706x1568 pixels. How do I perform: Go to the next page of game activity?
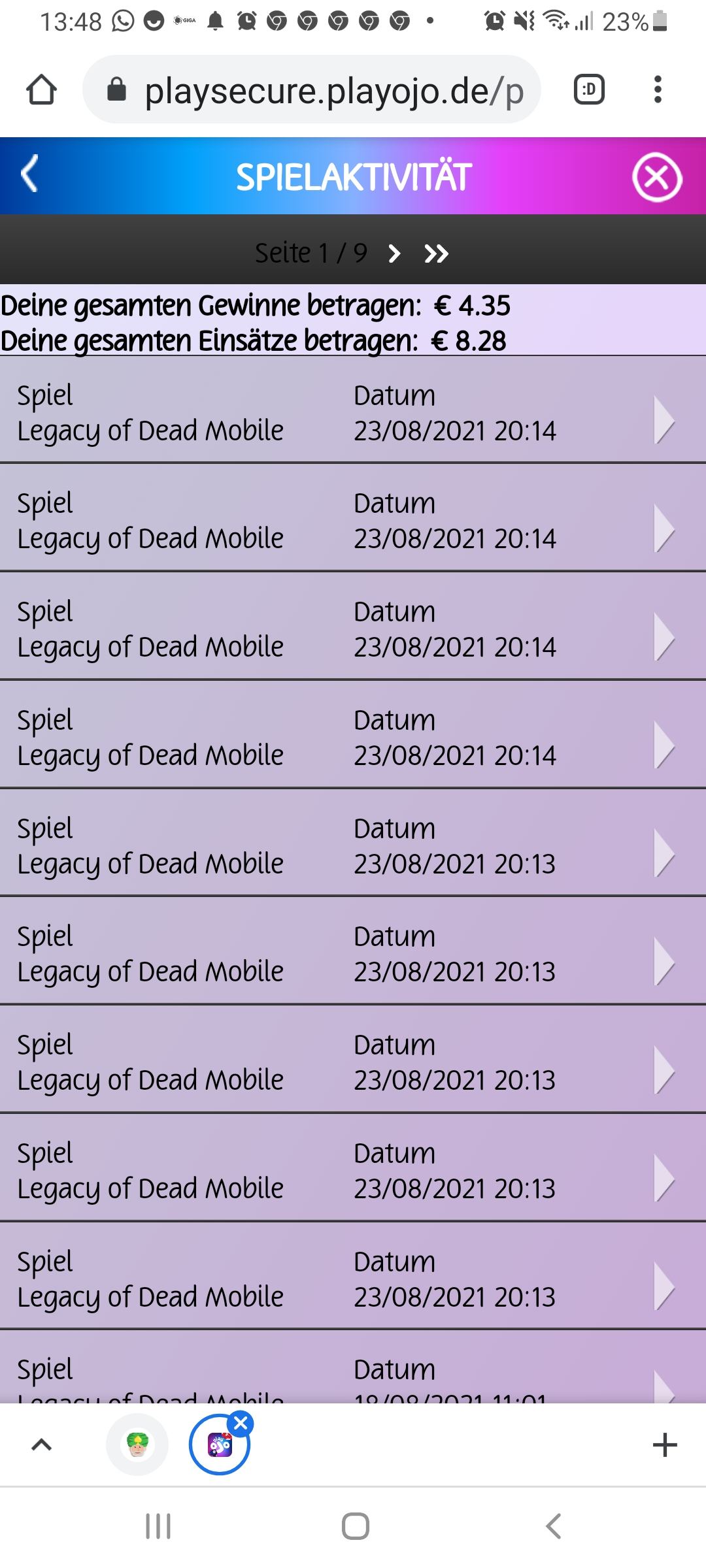(394, 253)
